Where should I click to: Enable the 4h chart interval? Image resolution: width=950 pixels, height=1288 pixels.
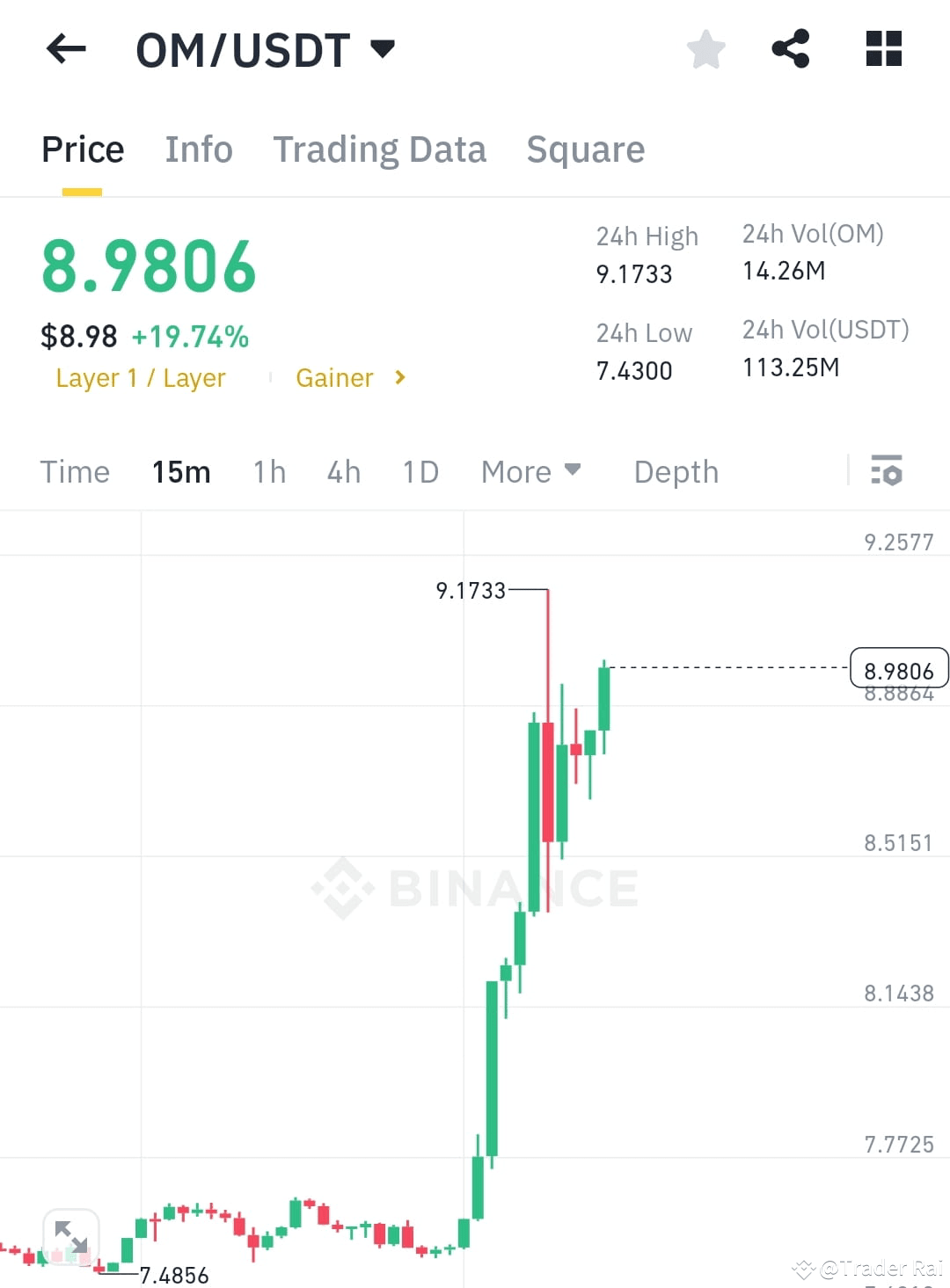[x=343, y=472]
